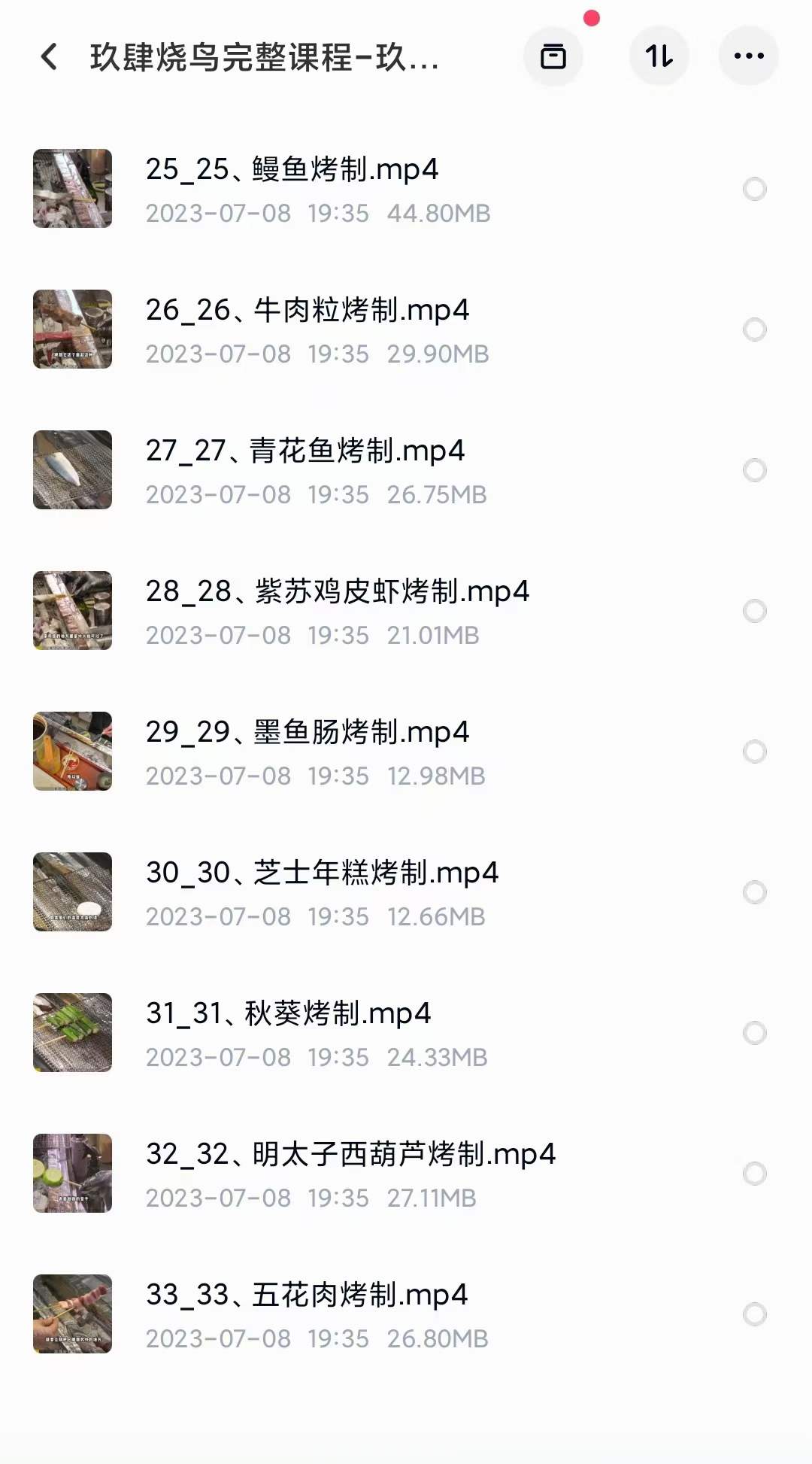This screenshot has width=812, height=1464.
Task: Tap the sort order icon
Action: [x=659, y=56]
